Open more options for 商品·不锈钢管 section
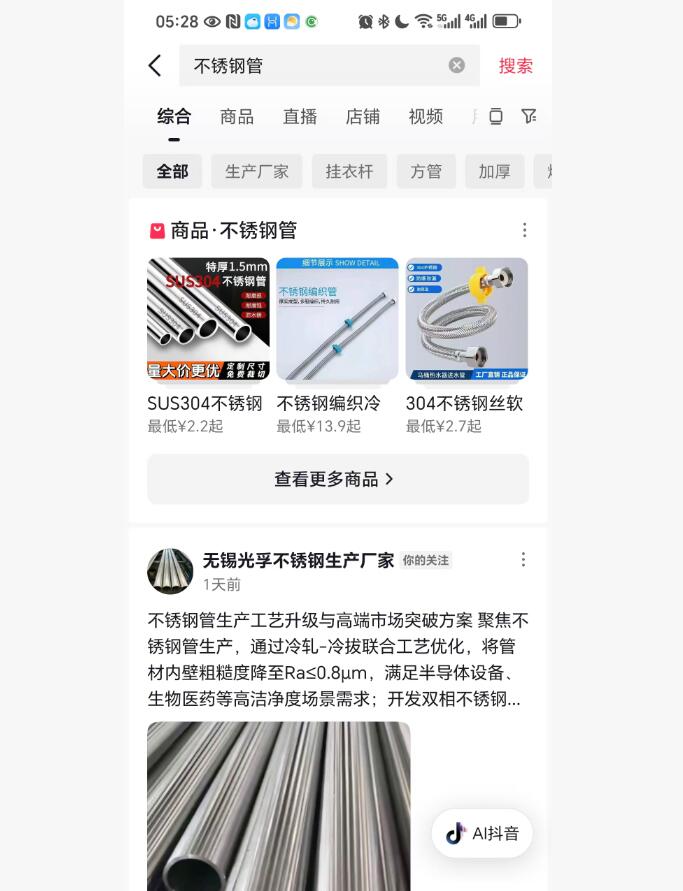The width and height of the screenshot is (683, 891). pyautogui.click(x=524, y=230)
